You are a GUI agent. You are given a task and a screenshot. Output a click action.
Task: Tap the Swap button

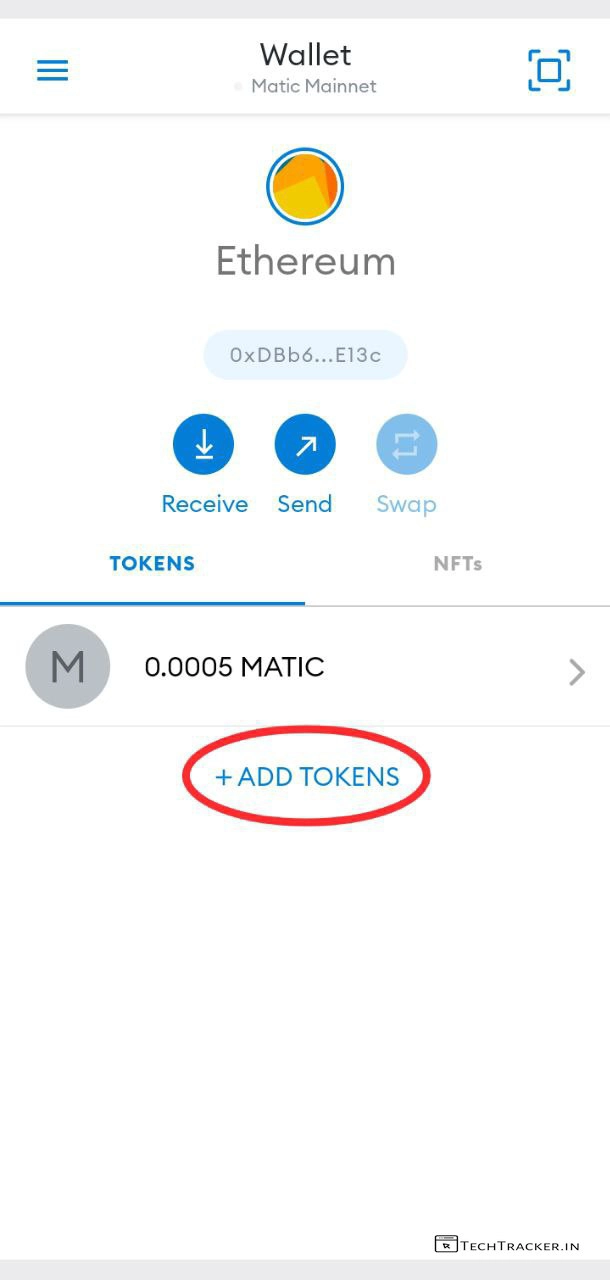[x=406, y=444]
